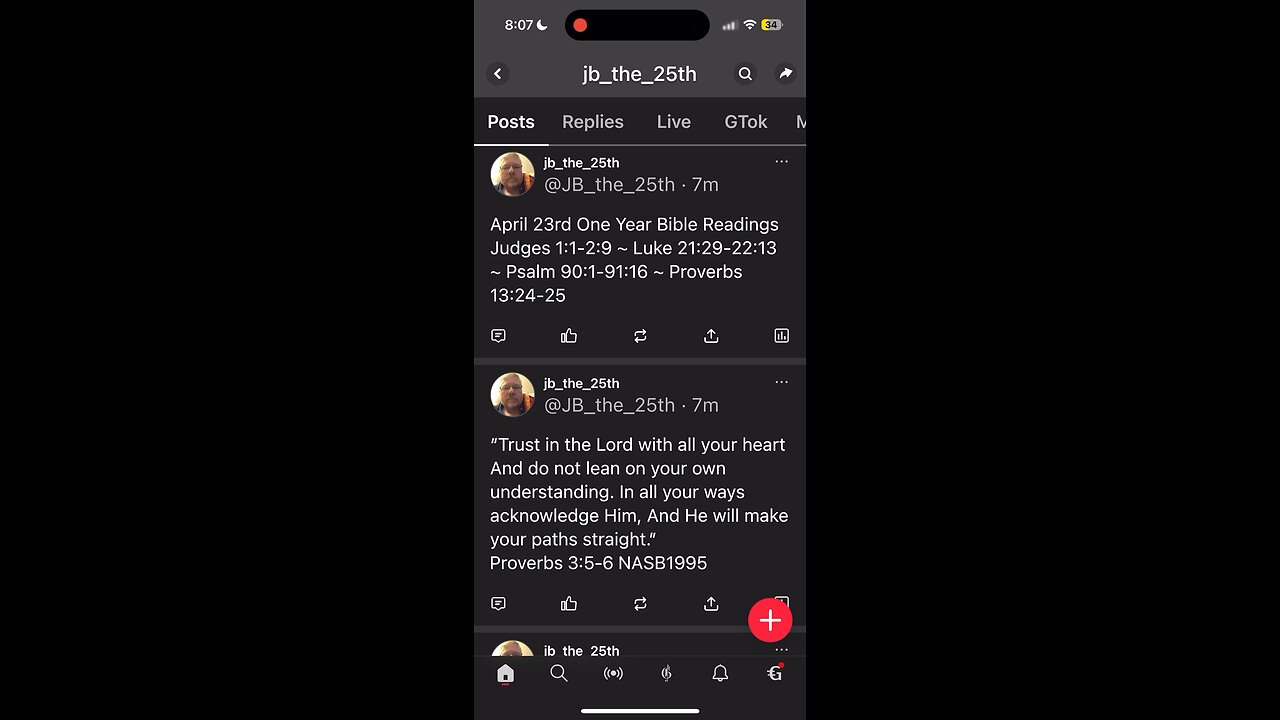Screen dimensions: 1280x720
Task: Go to the home tab in bottom bar
Action: point(505,674)
